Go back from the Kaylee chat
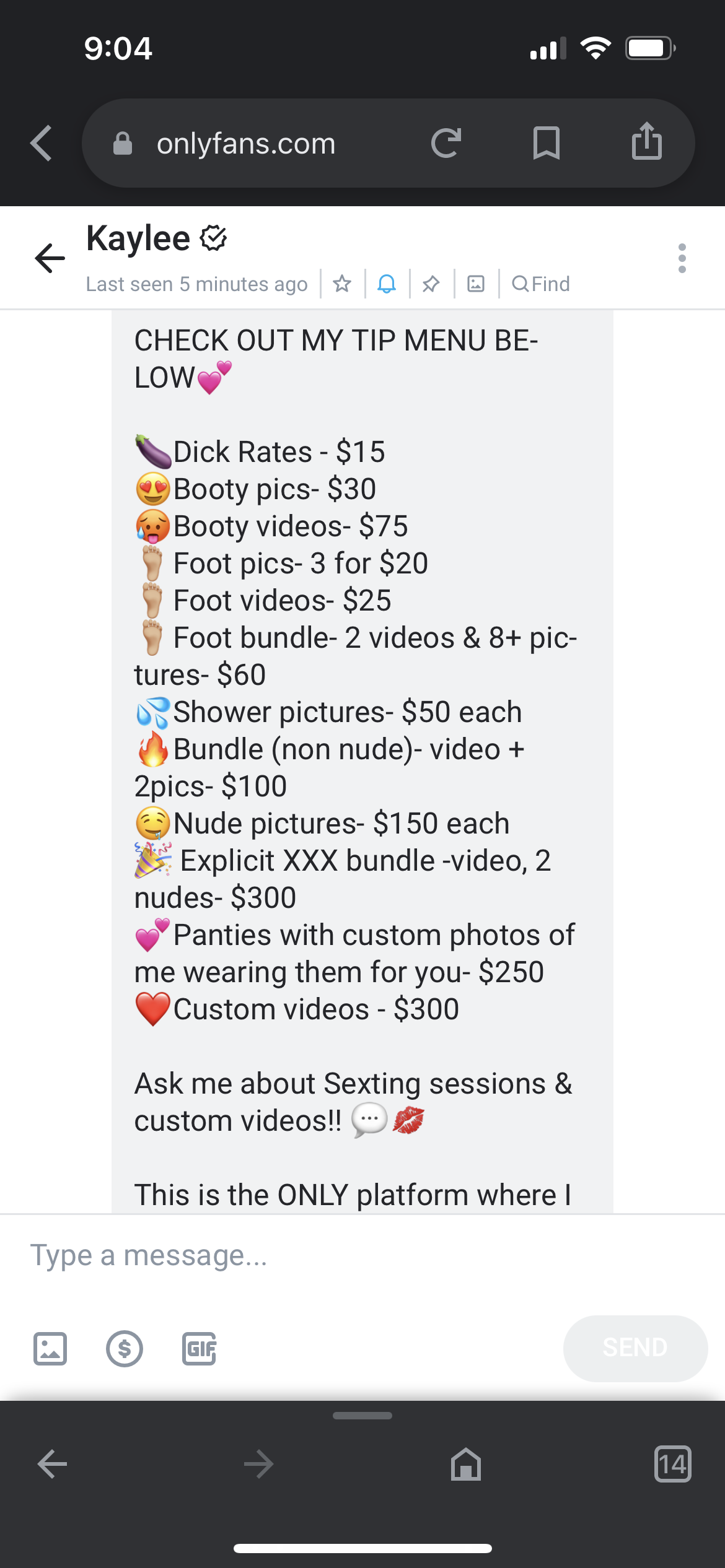Viewport: 725px width, 1568px height. [x=50, y=258]
